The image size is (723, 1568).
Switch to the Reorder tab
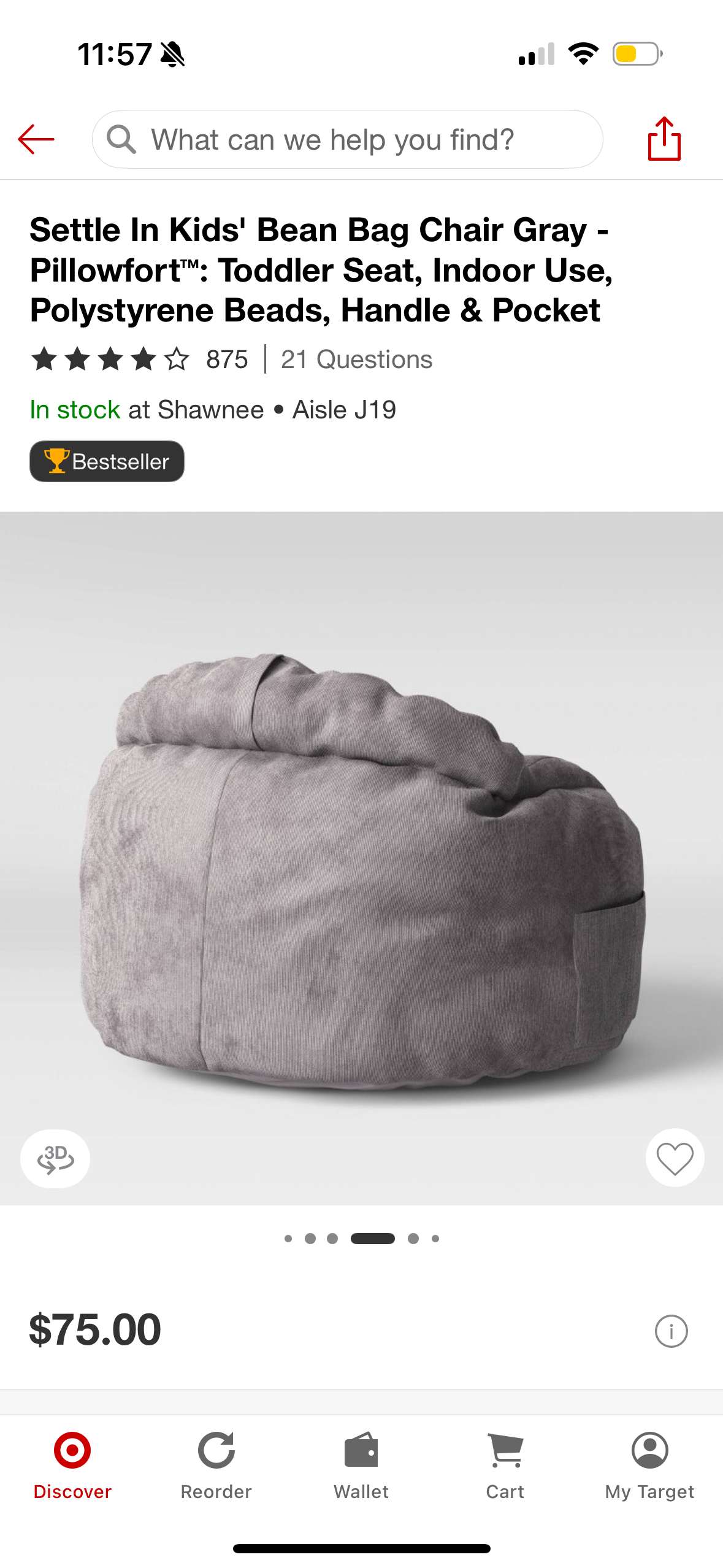click(216, 1466)
